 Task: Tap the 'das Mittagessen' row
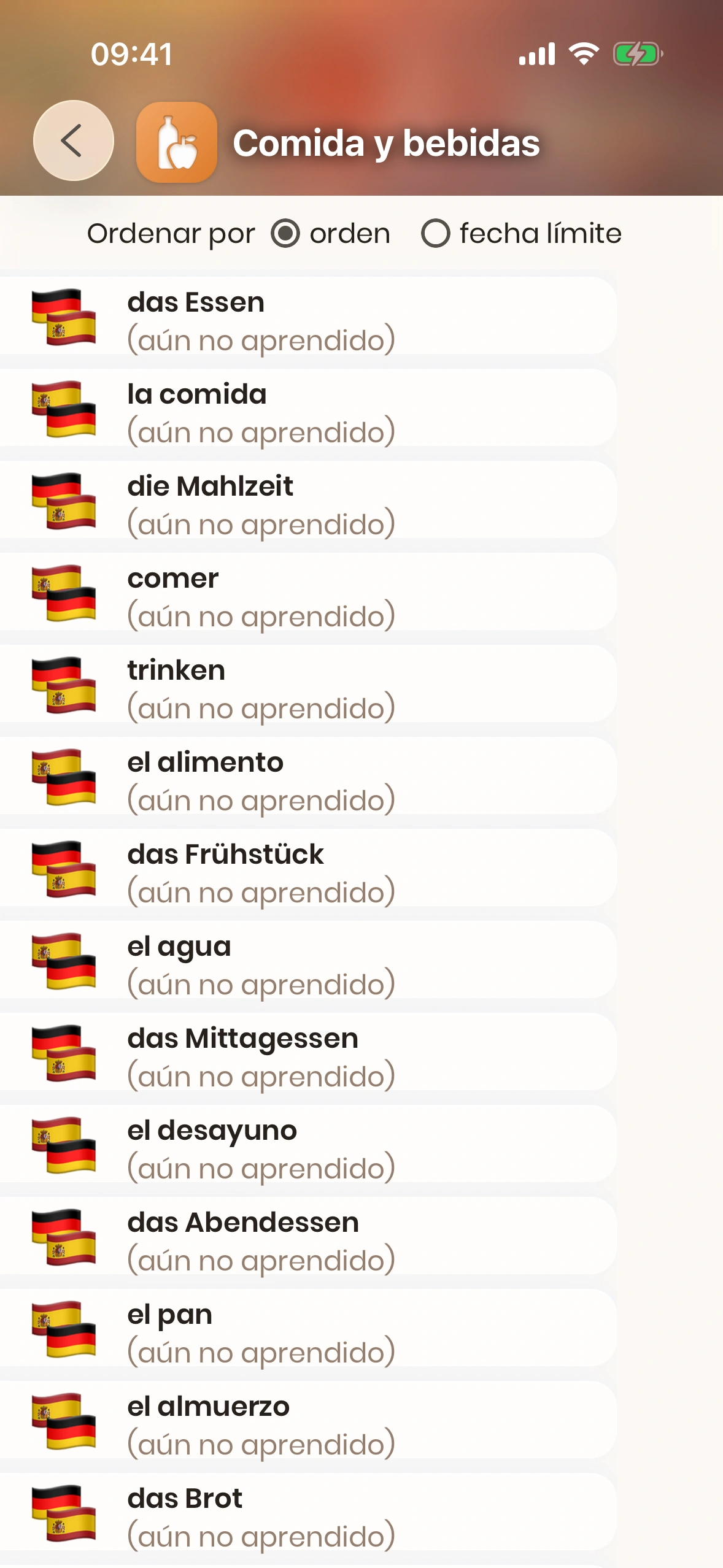click(307, 1052)
